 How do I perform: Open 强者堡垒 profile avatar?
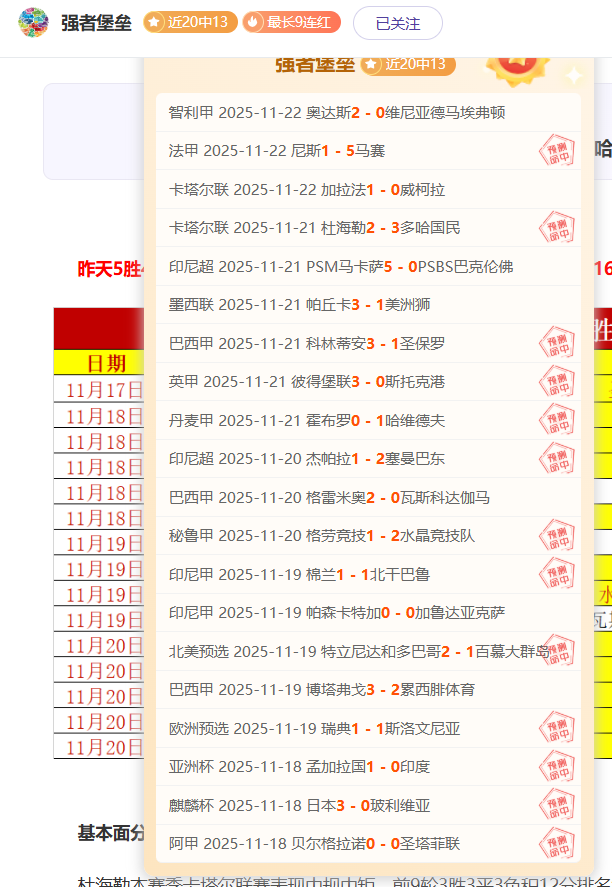(x=33, y=22)
